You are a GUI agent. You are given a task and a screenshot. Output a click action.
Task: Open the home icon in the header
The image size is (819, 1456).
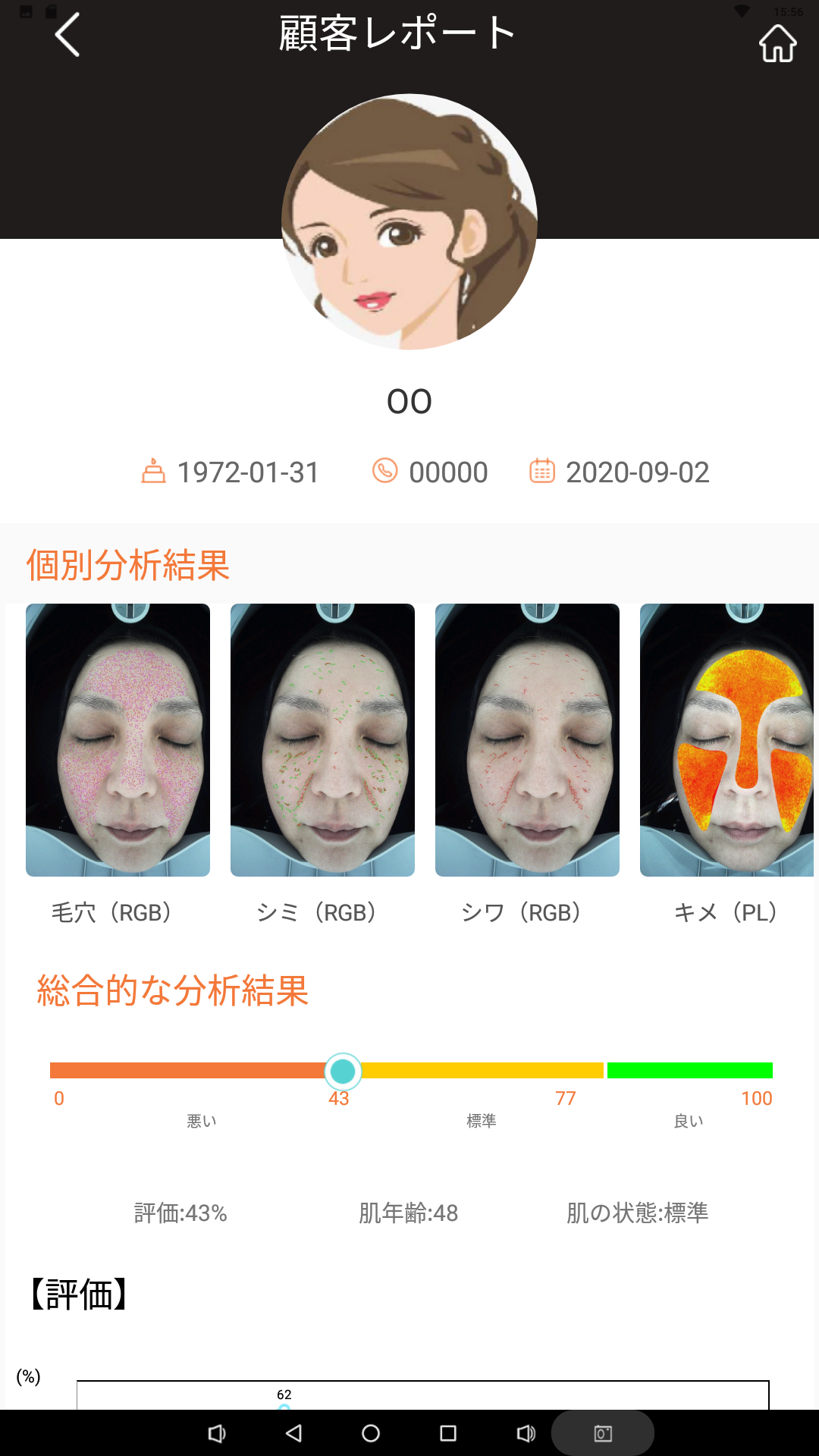(x=778, y=42)
